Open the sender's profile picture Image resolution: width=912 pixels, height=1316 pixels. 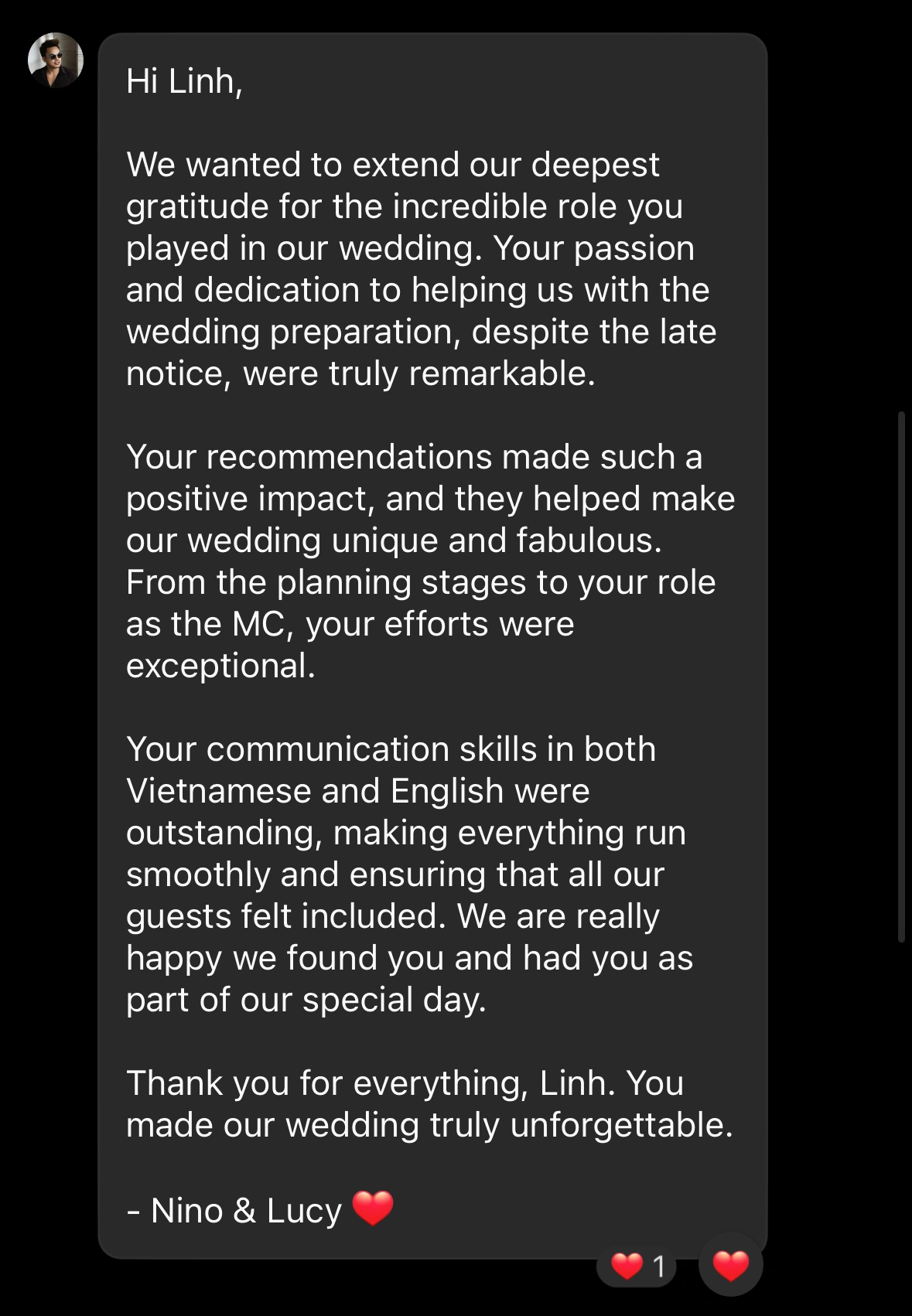pyautogui.click(x=56, y=60)
